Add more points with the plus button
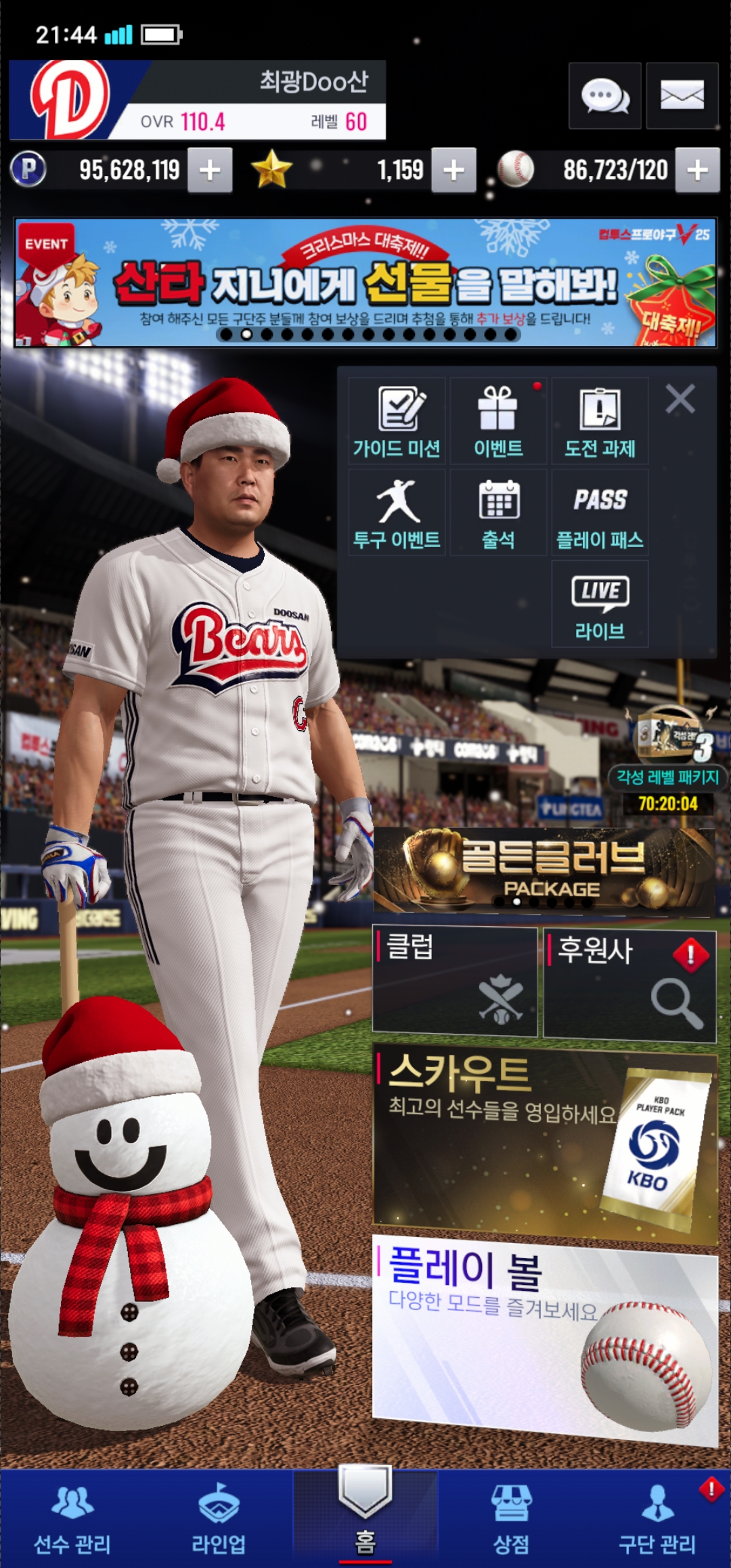731x1568 pixels. point(210,170)
